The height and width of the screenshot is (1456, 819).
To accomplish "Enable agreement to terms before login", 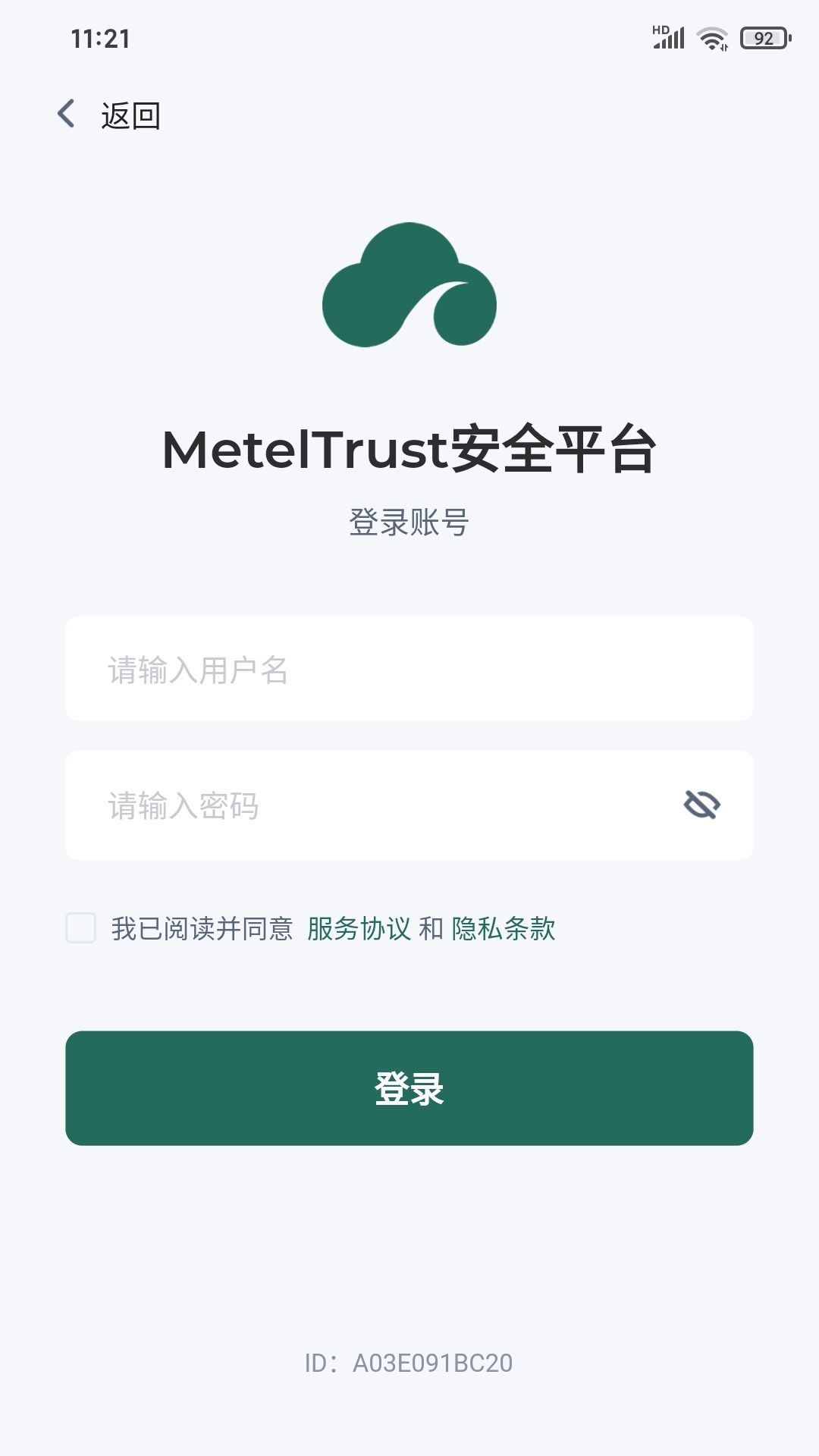I will (x=79, y=928).
